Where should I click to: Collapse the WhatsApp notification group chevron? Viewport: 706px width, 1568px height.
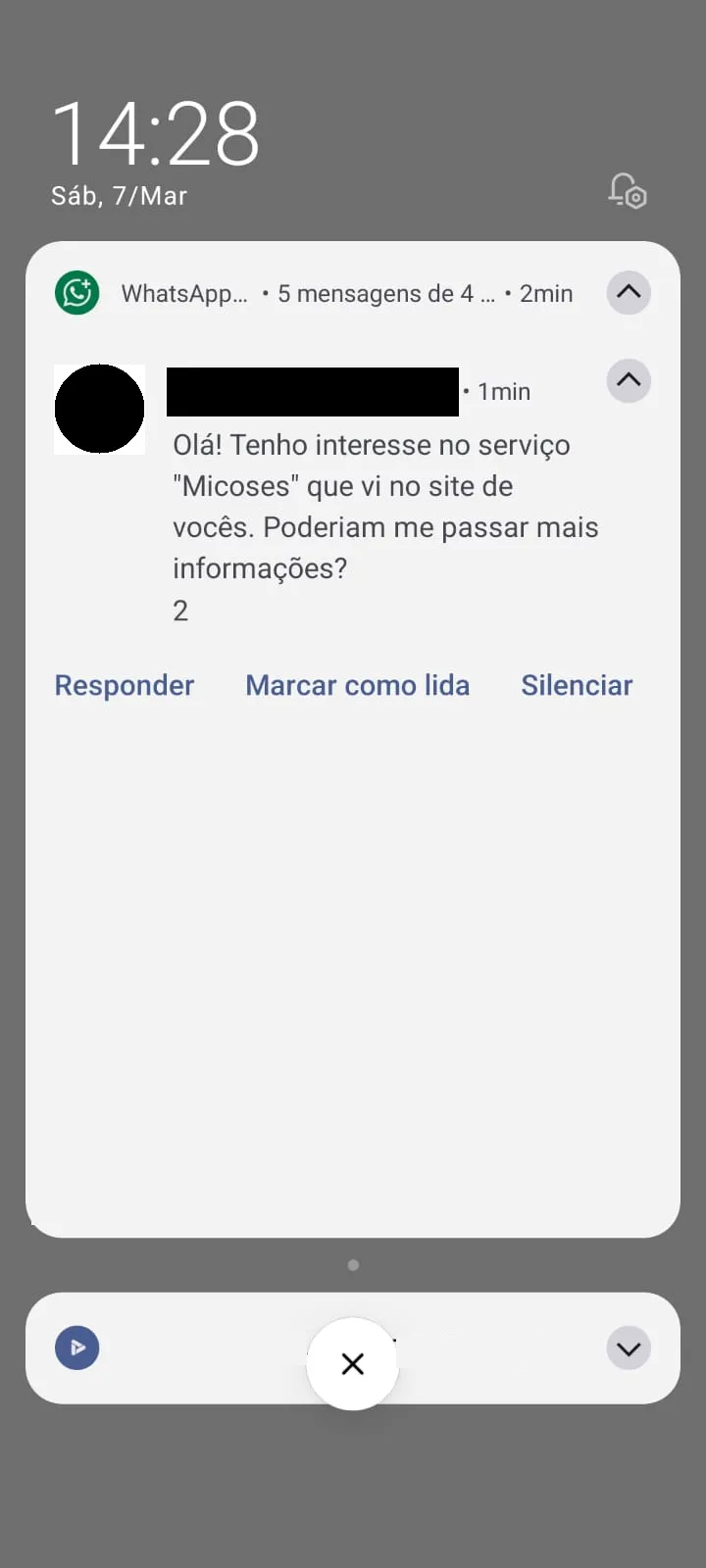[x=629, y=293]
